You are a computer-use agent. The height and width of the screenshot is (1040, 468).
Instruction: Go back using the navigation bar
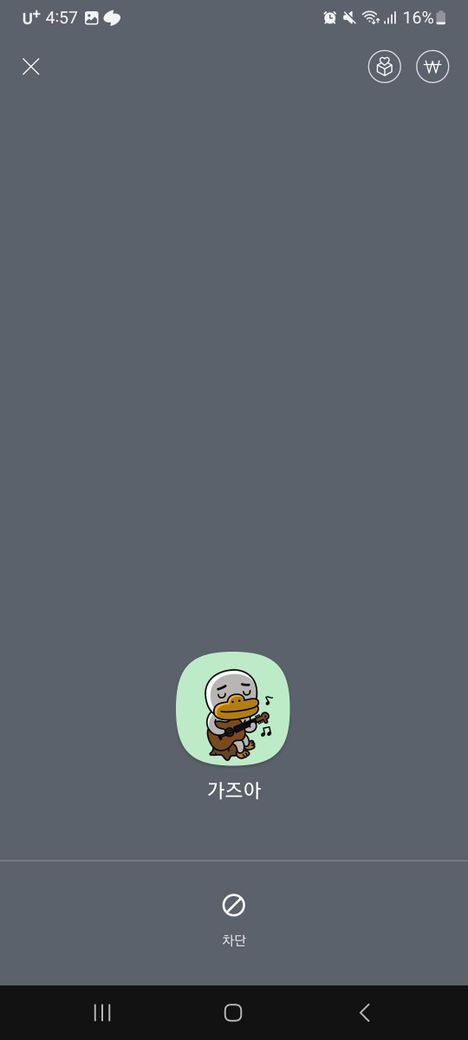tap(364, 1012)
